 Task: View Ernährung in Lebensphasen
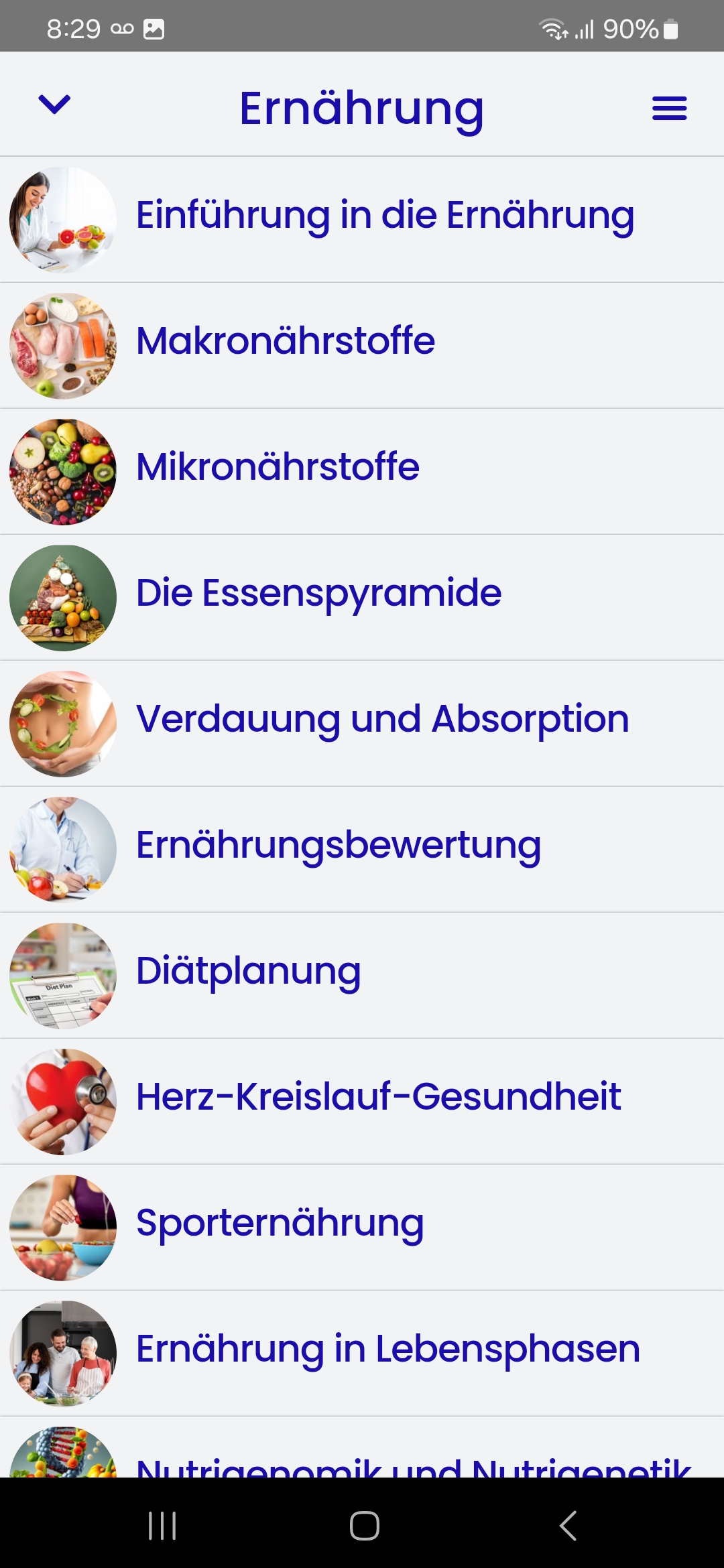[x=387, y=1349]
